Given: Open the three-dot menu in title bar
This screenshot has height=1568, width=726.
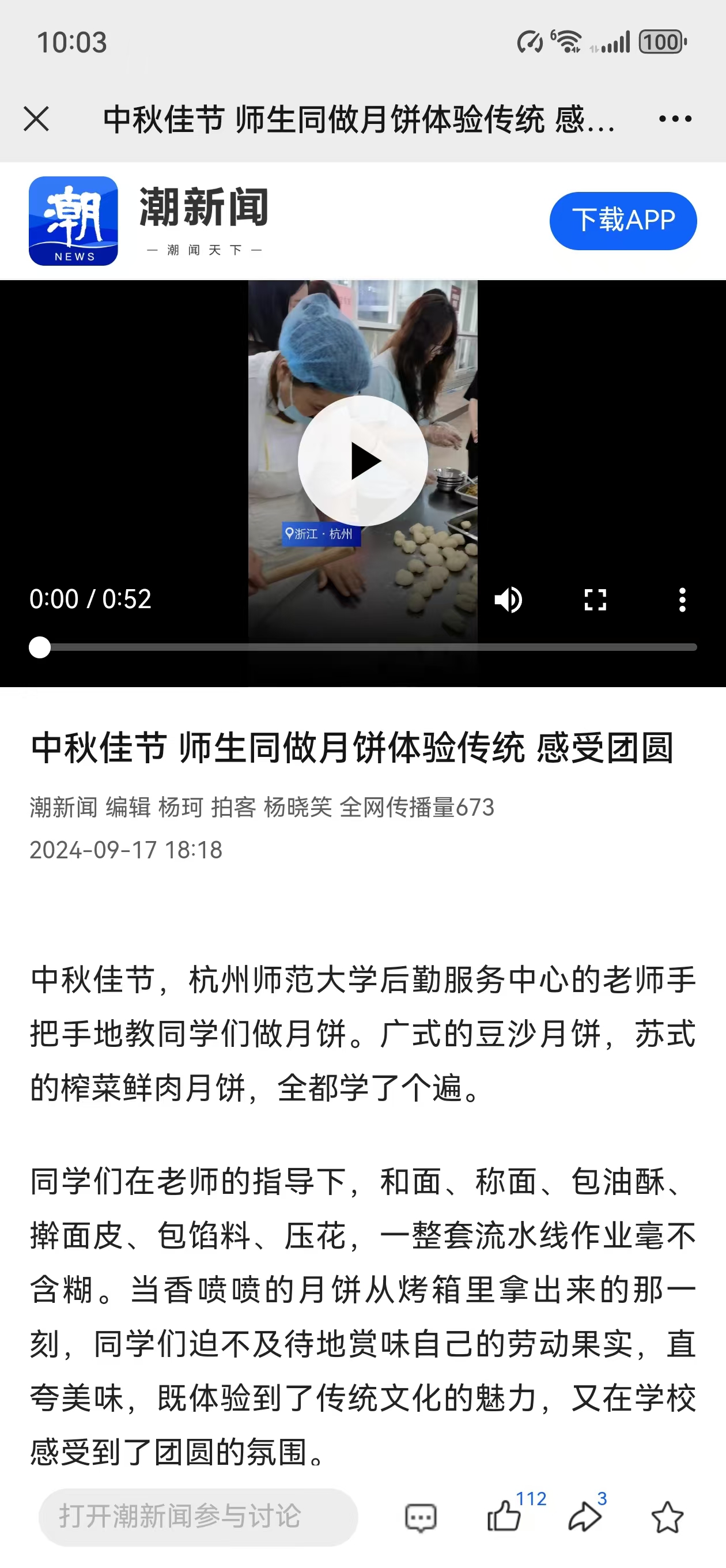Looking at the screenshot, I should coord(675,119).
